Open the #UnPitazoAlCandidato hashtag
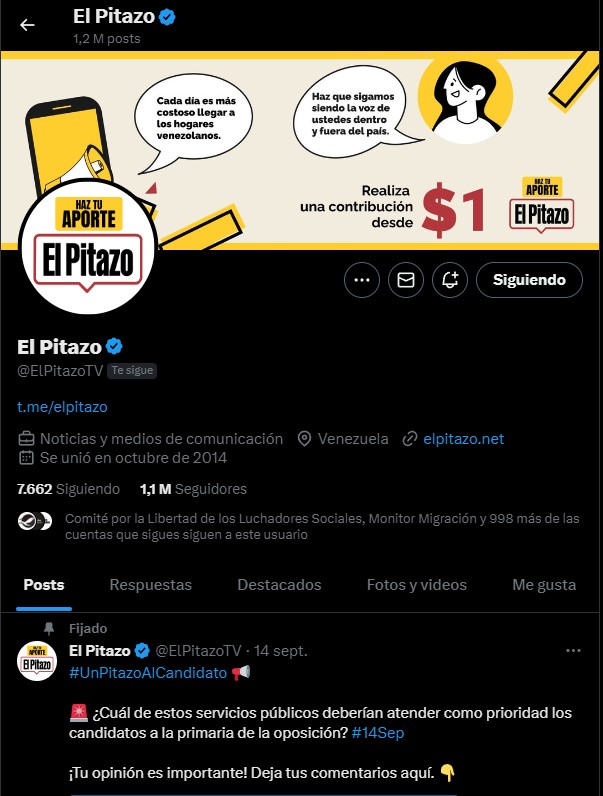Screen dimensions: 603x796 pos(147,673)
